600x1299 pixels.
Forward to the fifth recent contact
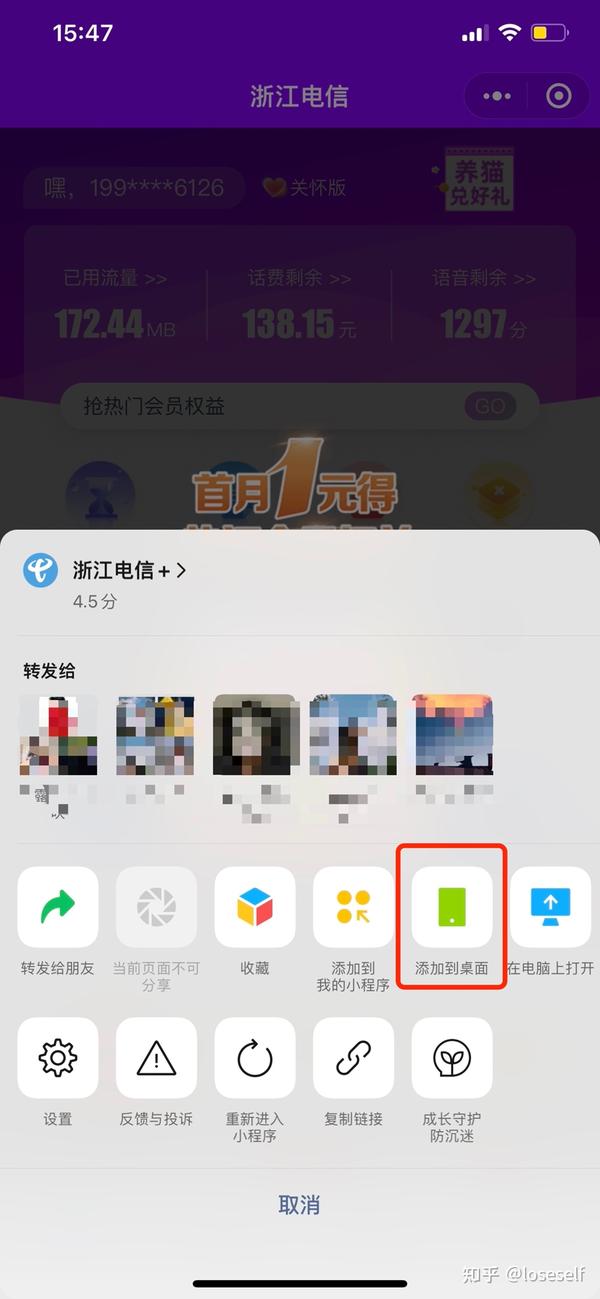[452, 735]
